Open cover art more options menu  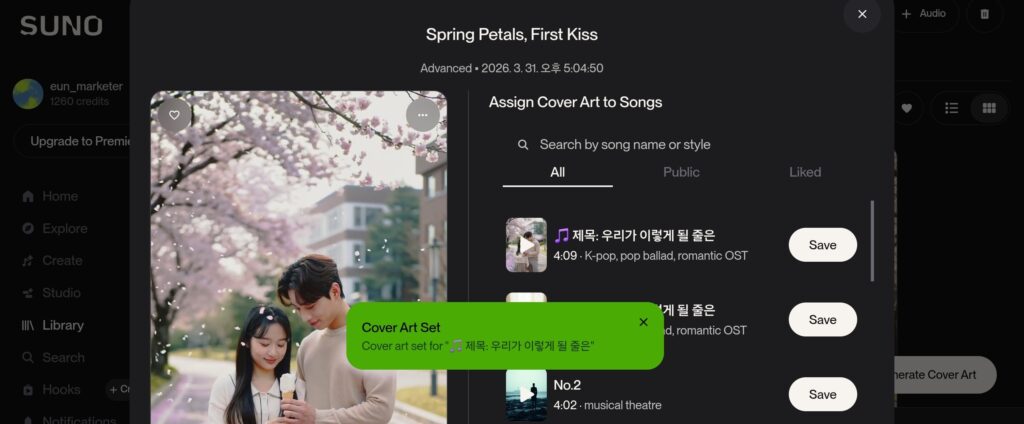423,115
